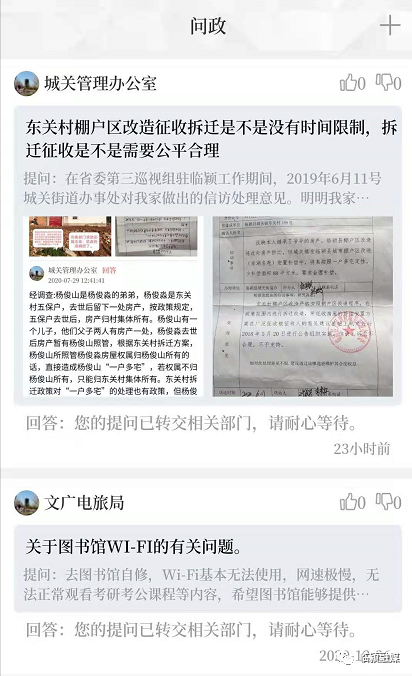The image size is (412, 676).
Task: Open the 图书馆WI-FI question card
Action: tap(208, 569)
